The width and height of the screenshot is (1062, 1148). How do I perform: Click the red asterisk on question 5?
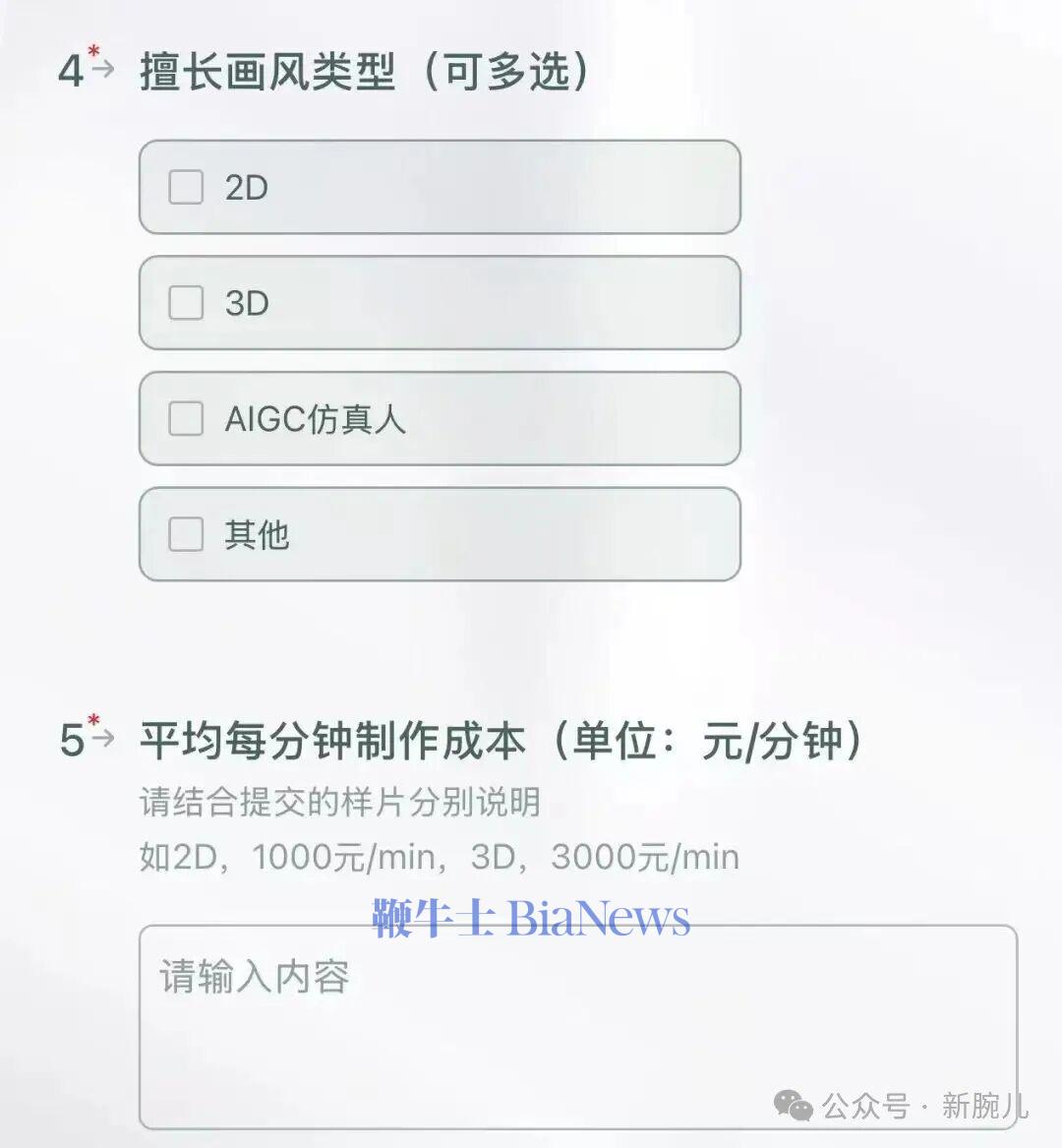coord(92,720)
